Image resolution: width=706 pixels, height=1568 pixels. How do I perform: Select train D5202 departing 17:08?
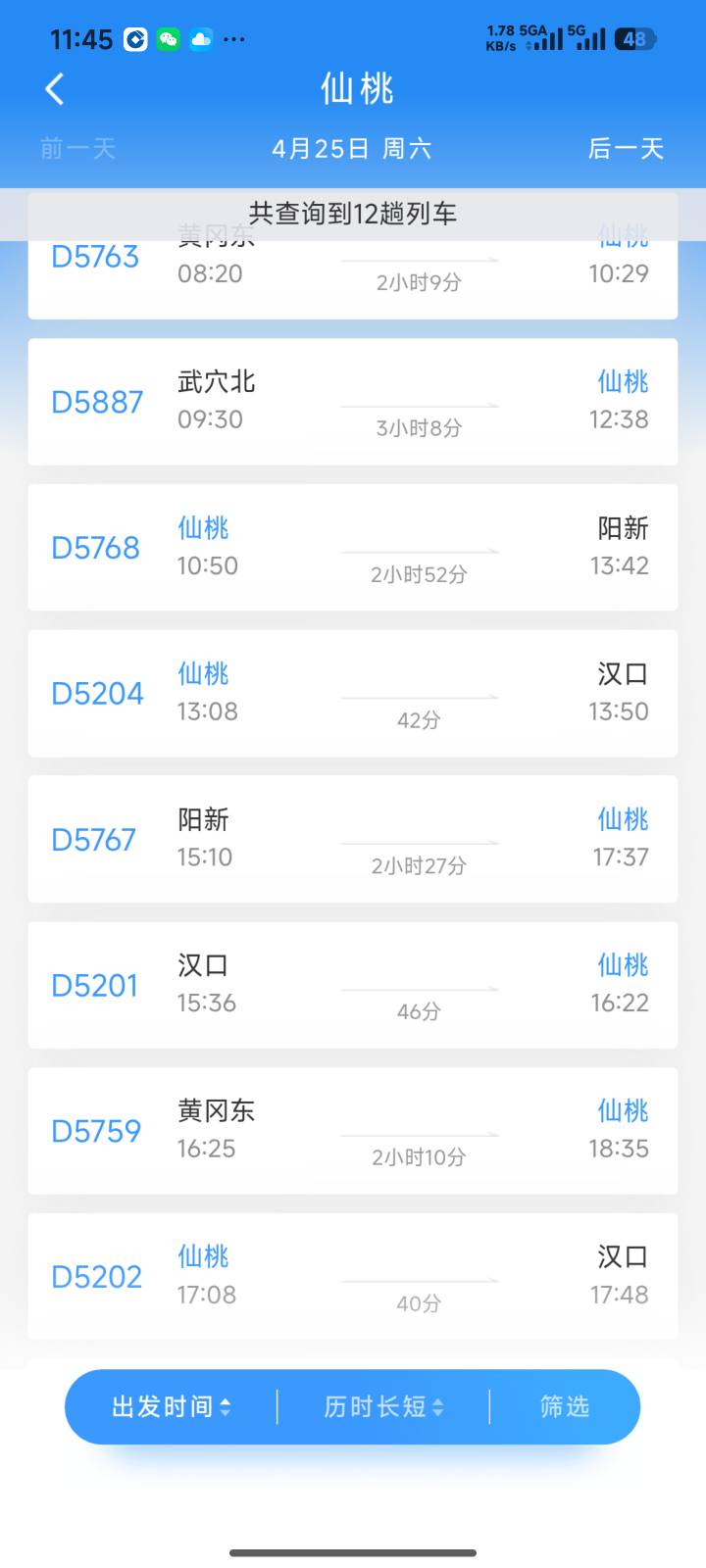coord(353,1276)
